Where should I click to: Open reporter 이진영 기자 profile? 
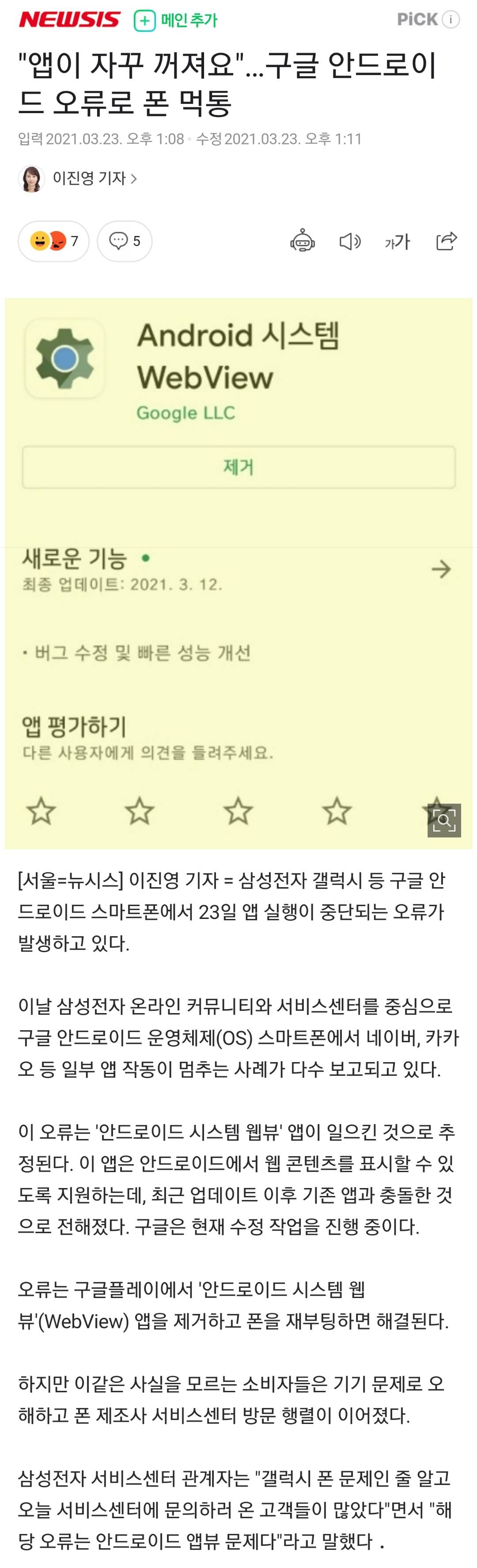88,178
